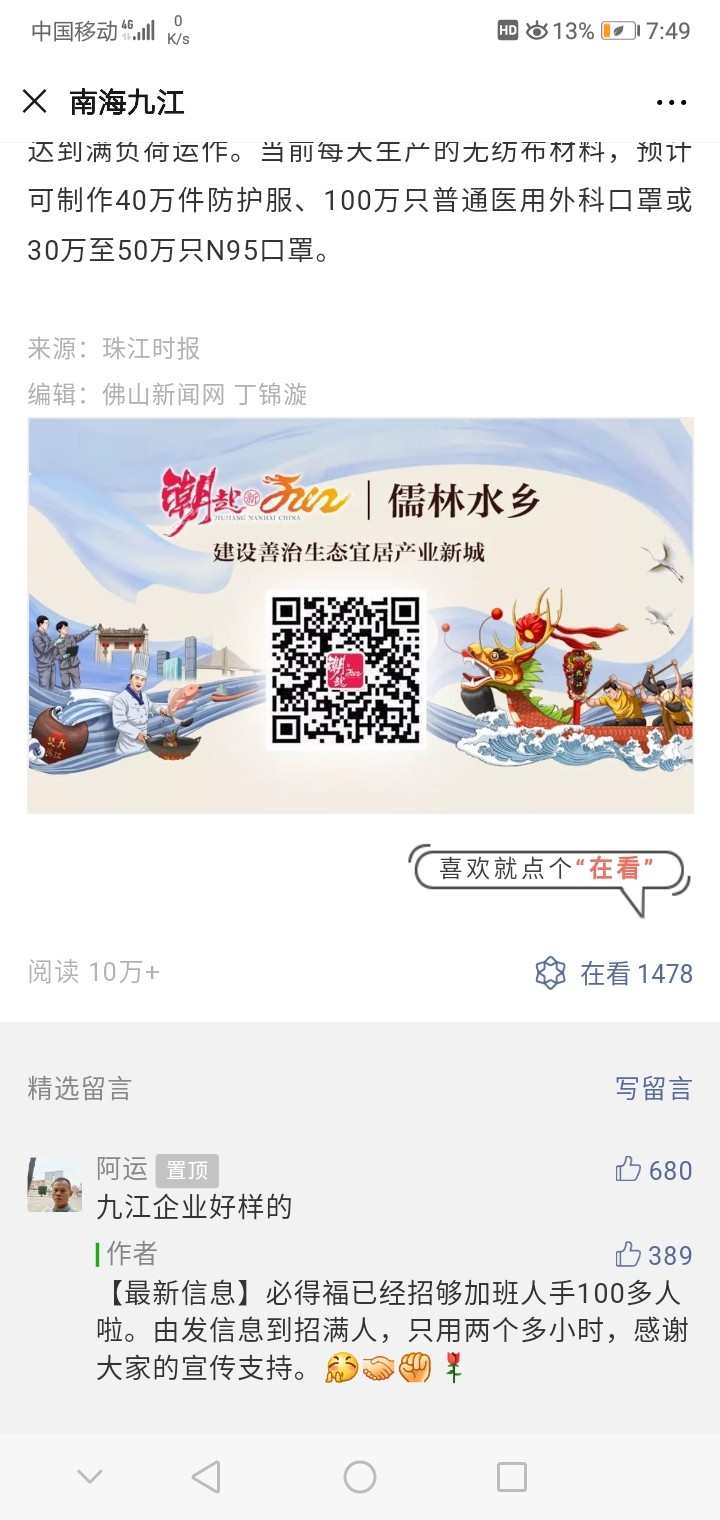Write a comment via 写留言

(x=654, y=1089)
